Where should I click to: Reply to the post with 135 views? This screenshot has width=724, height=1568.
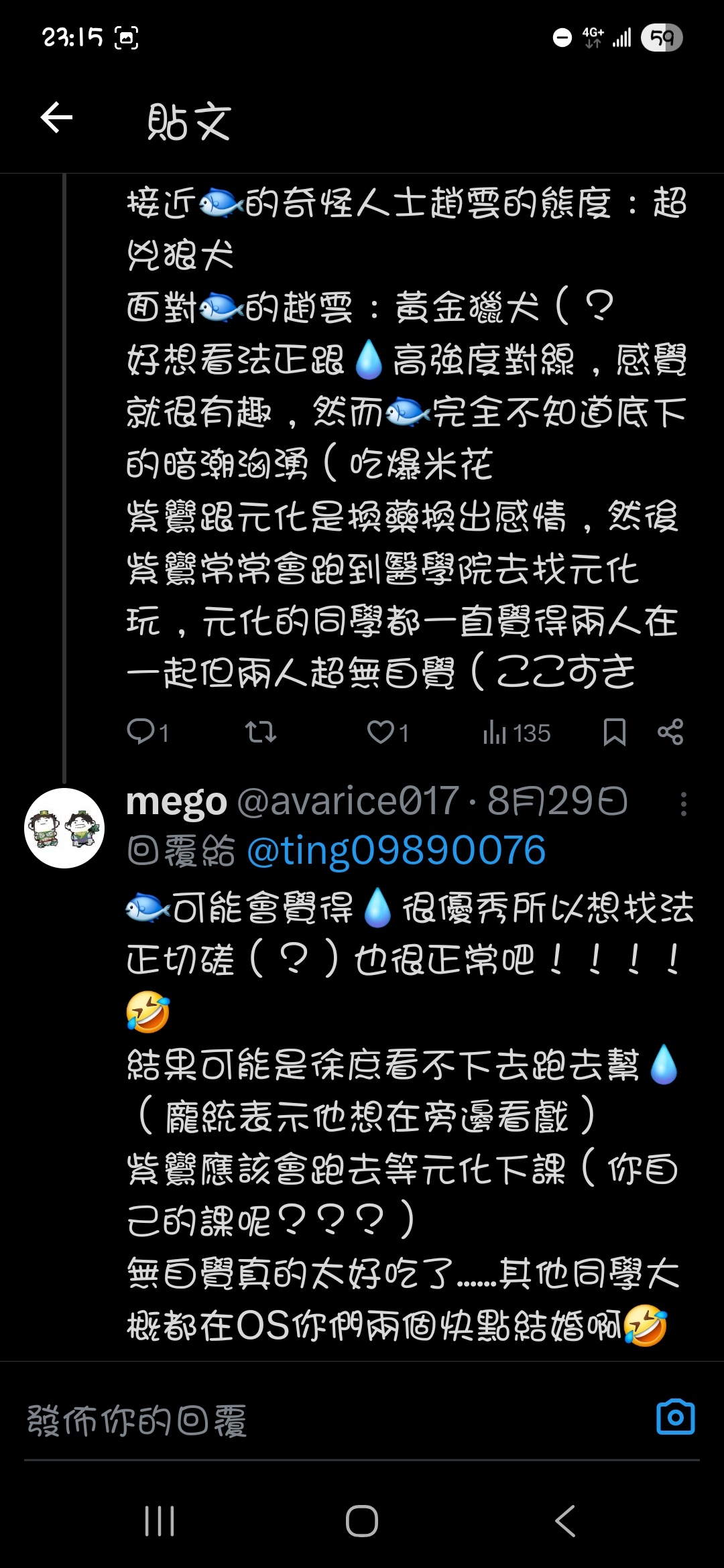coord(141,732)
